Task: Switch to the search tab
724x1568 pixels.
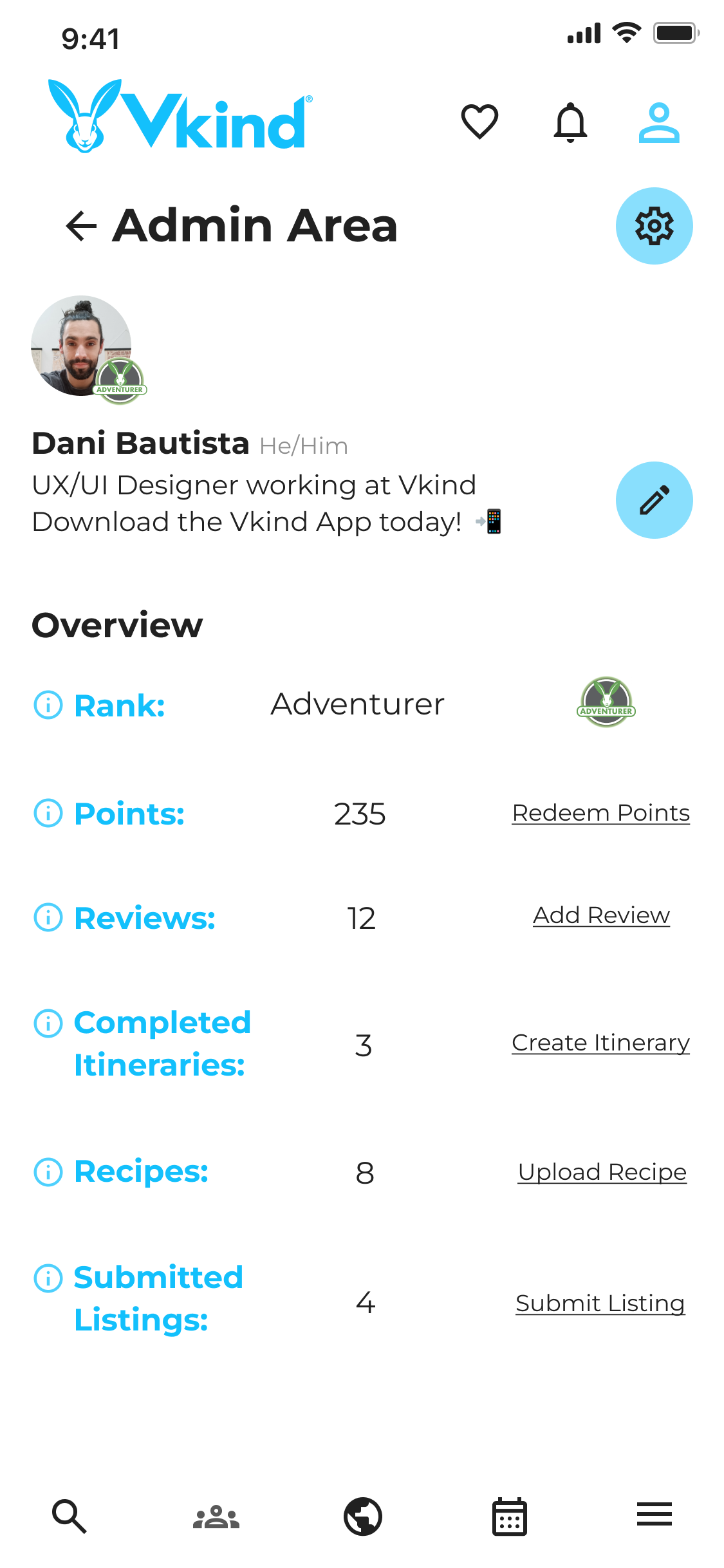Action: [70, 1517]
